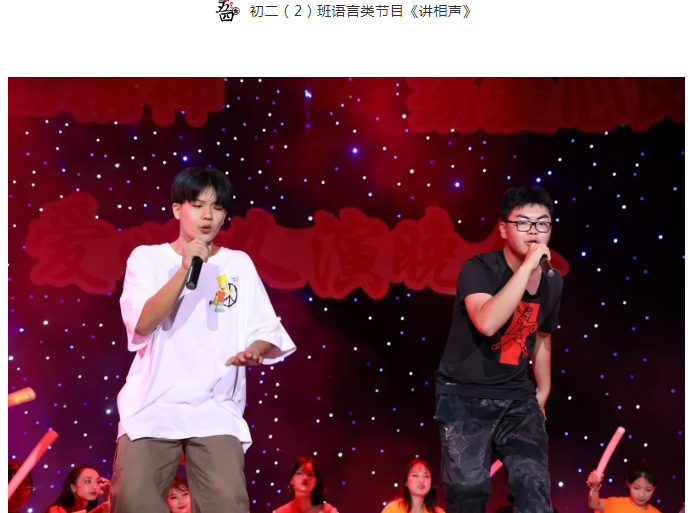This screenshot has width=688, height=513.
Task: Open the stage performance photo full-screen
Action: (x=346, y=295)
